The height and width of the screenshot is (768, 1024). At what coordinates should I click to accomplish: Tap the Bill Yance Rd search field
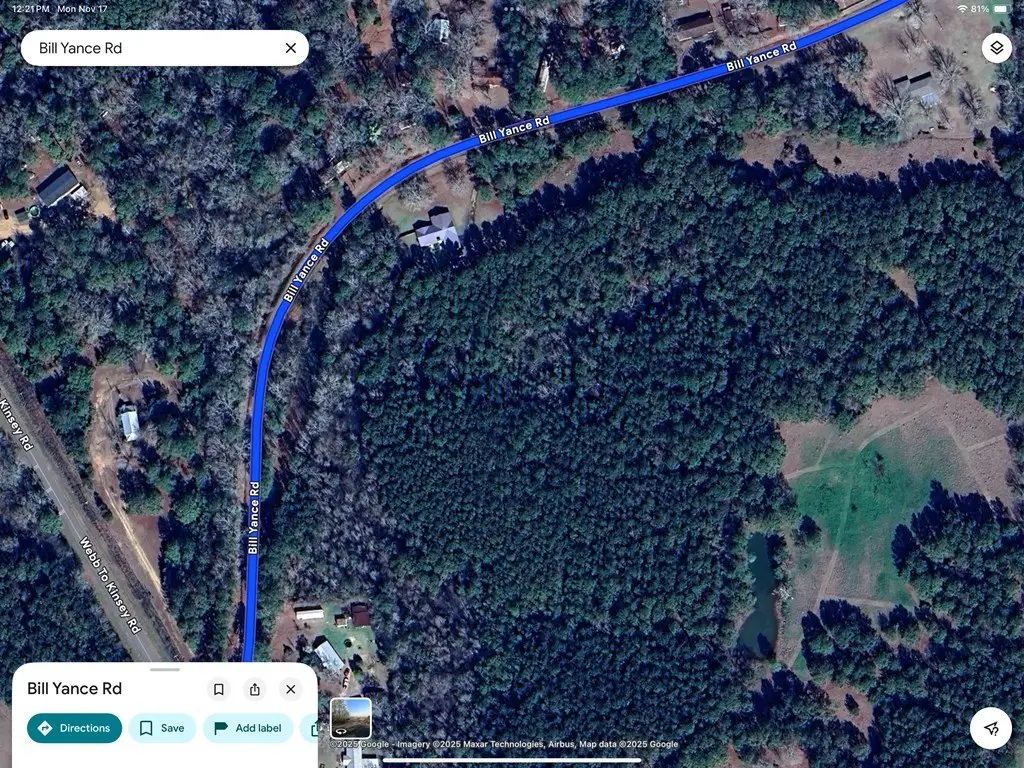tap(150, 48)
